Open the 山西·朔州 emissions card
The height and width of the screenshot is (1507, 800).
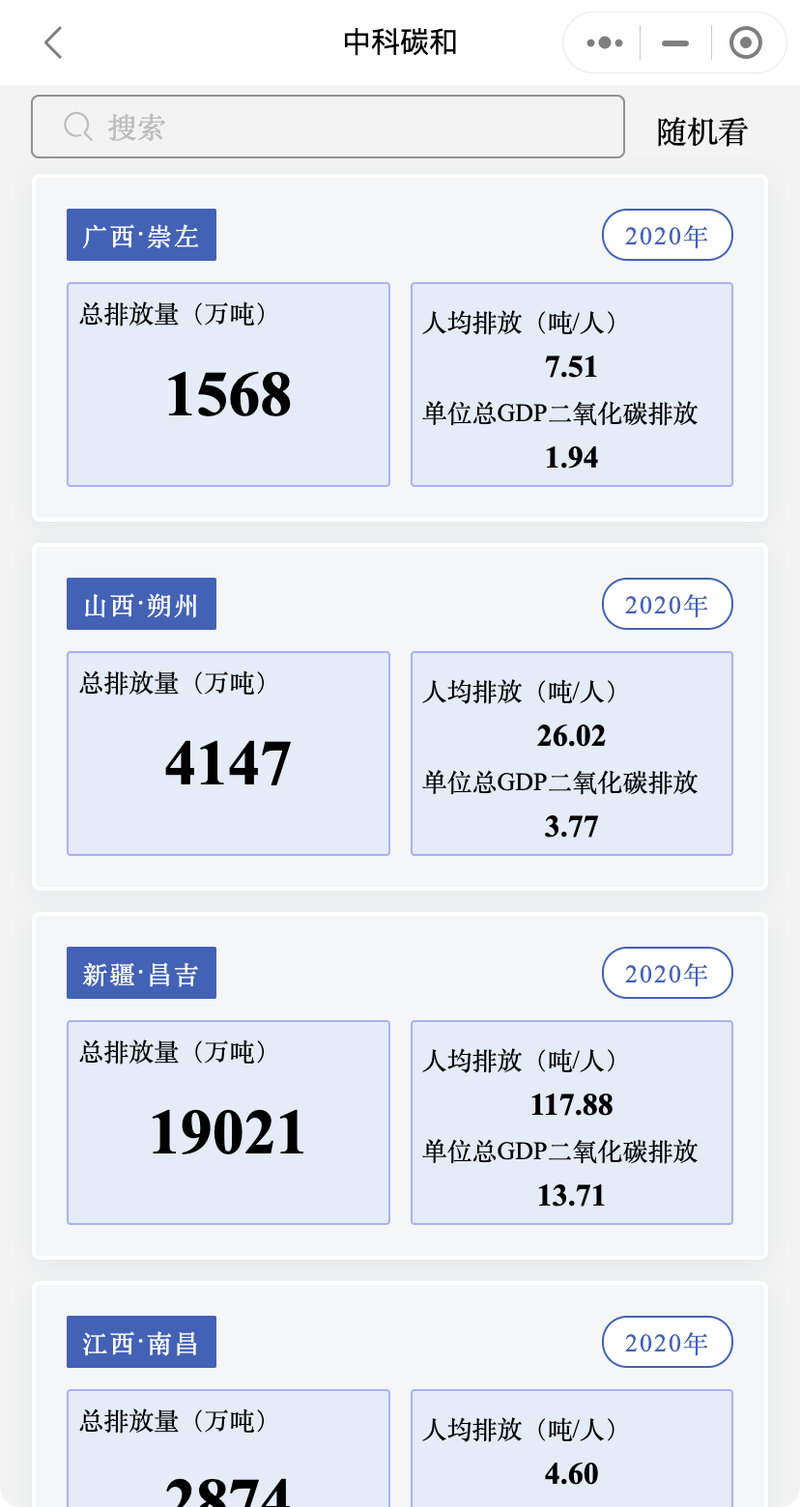tap(400, 717)
